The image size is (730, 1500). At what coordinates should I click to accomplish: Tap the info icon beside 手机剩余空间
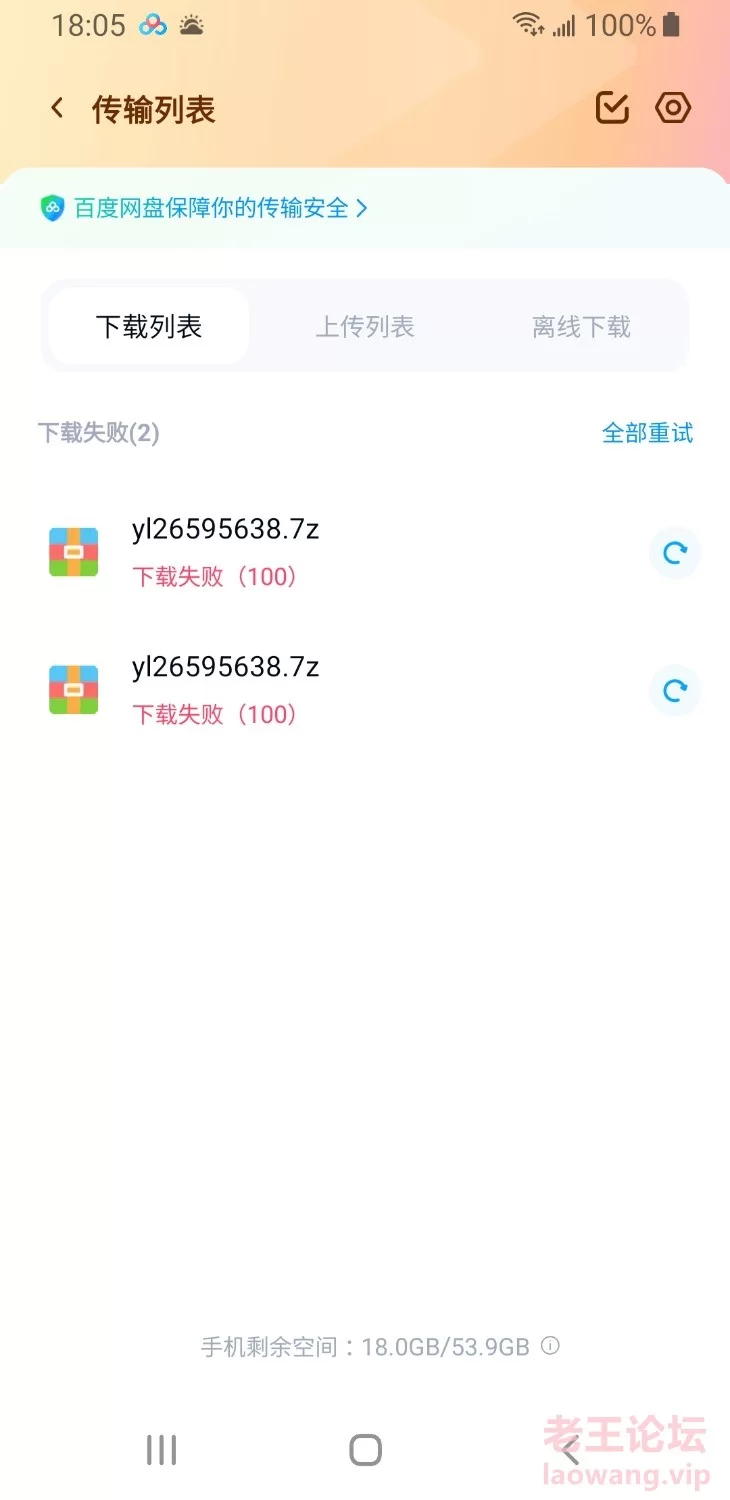coord(550,1346)
